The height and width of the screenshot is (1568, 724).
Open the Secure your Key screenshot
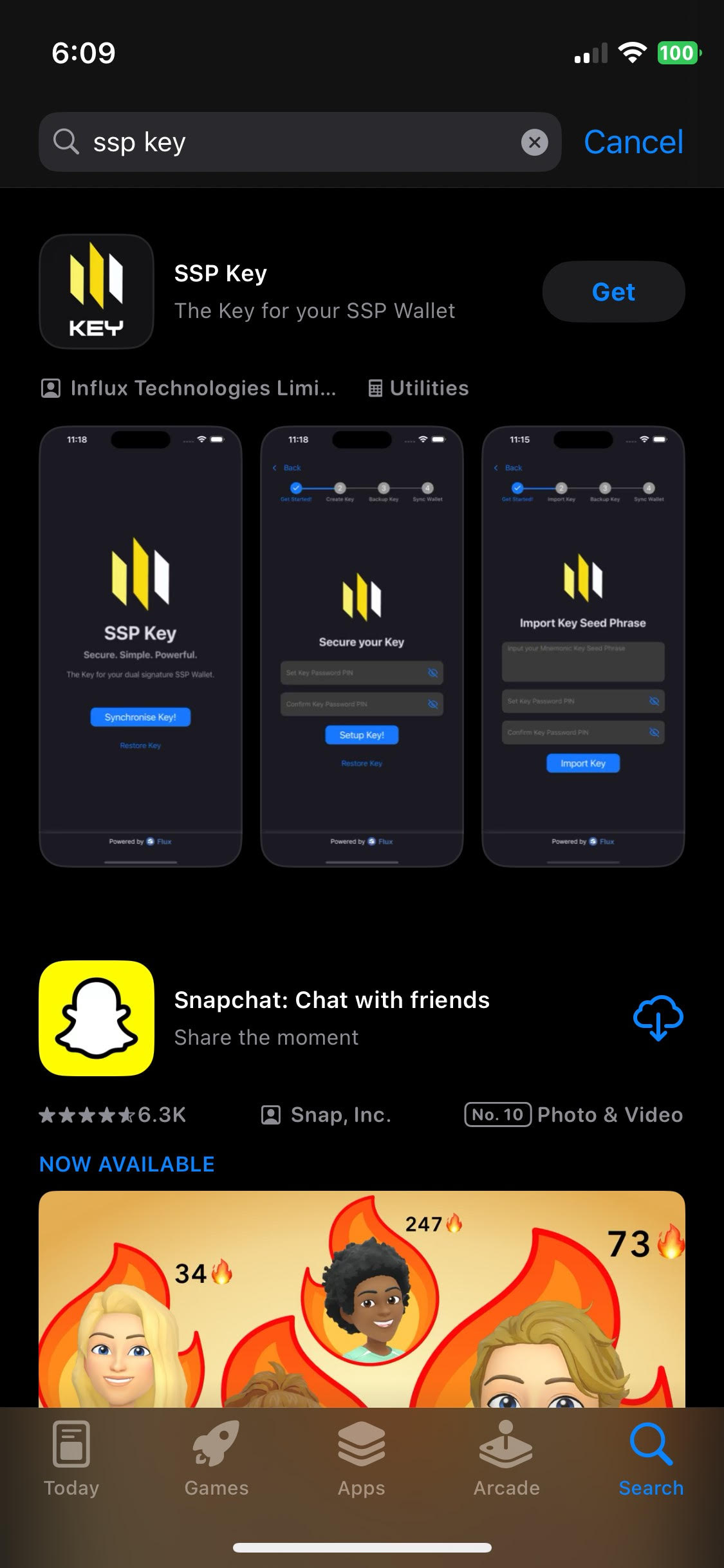[362, 646]
